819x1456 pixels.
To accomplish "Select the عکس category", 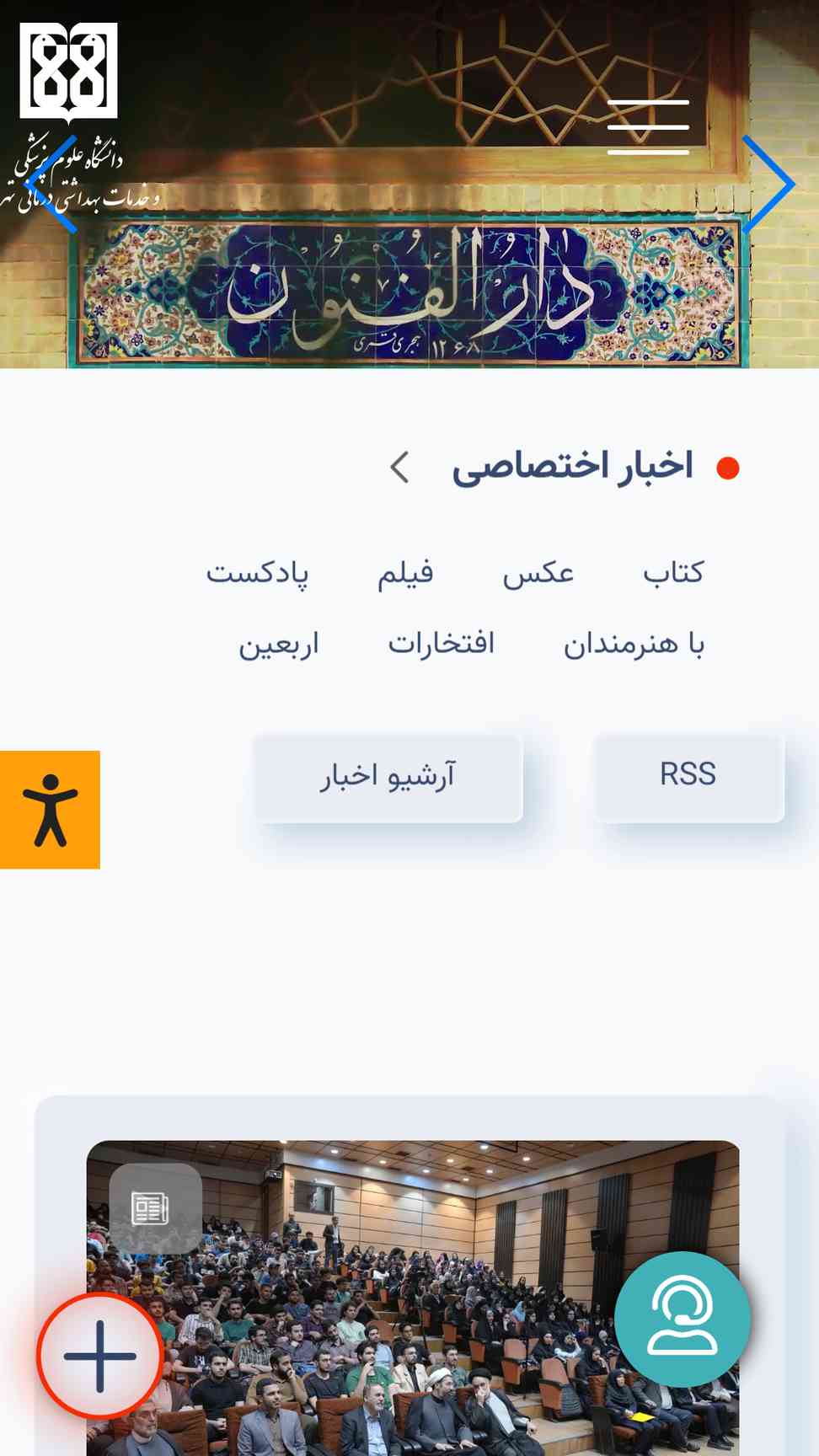I will (538, 573).
